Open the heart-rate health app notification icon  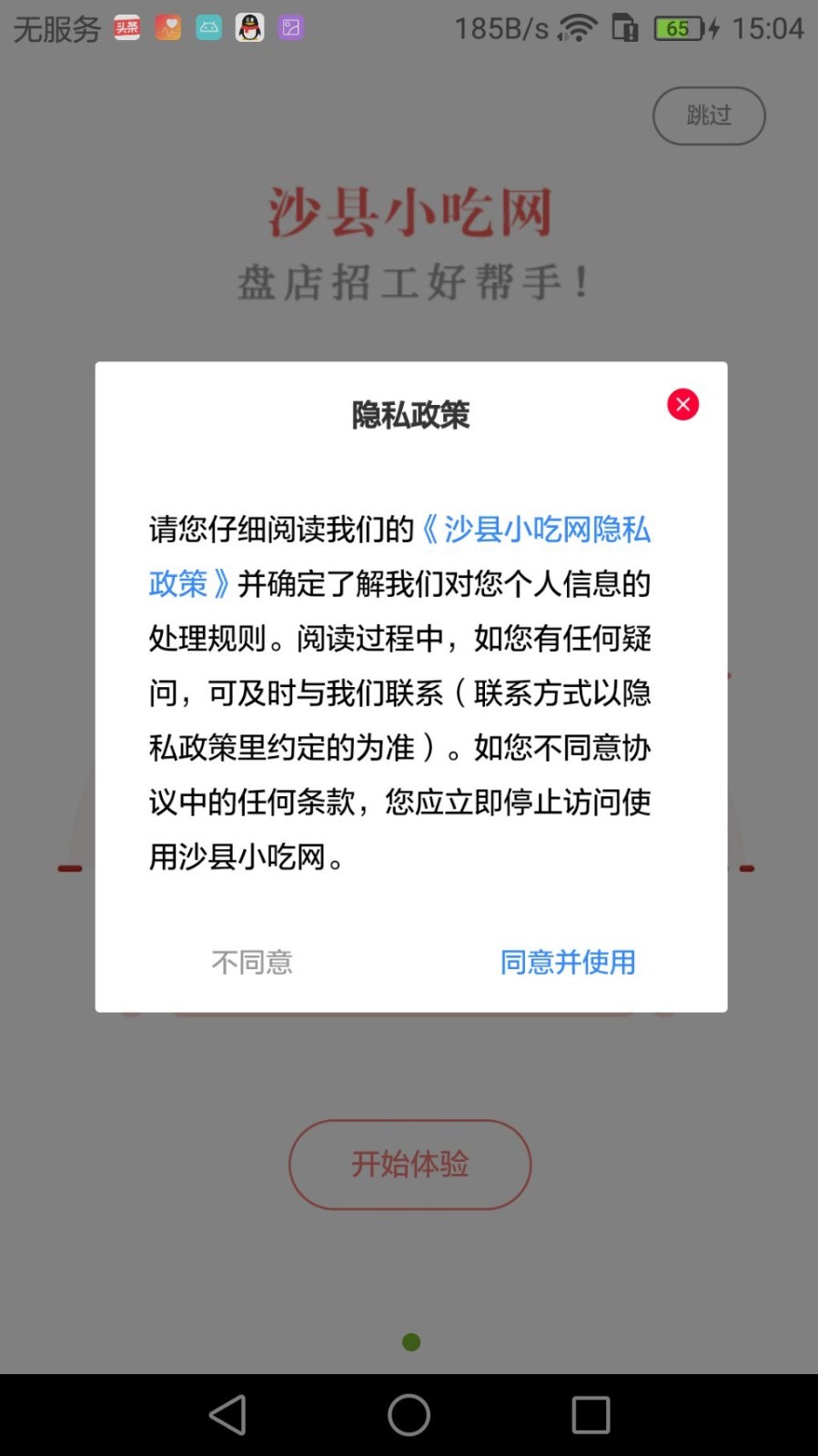[167, 27]
